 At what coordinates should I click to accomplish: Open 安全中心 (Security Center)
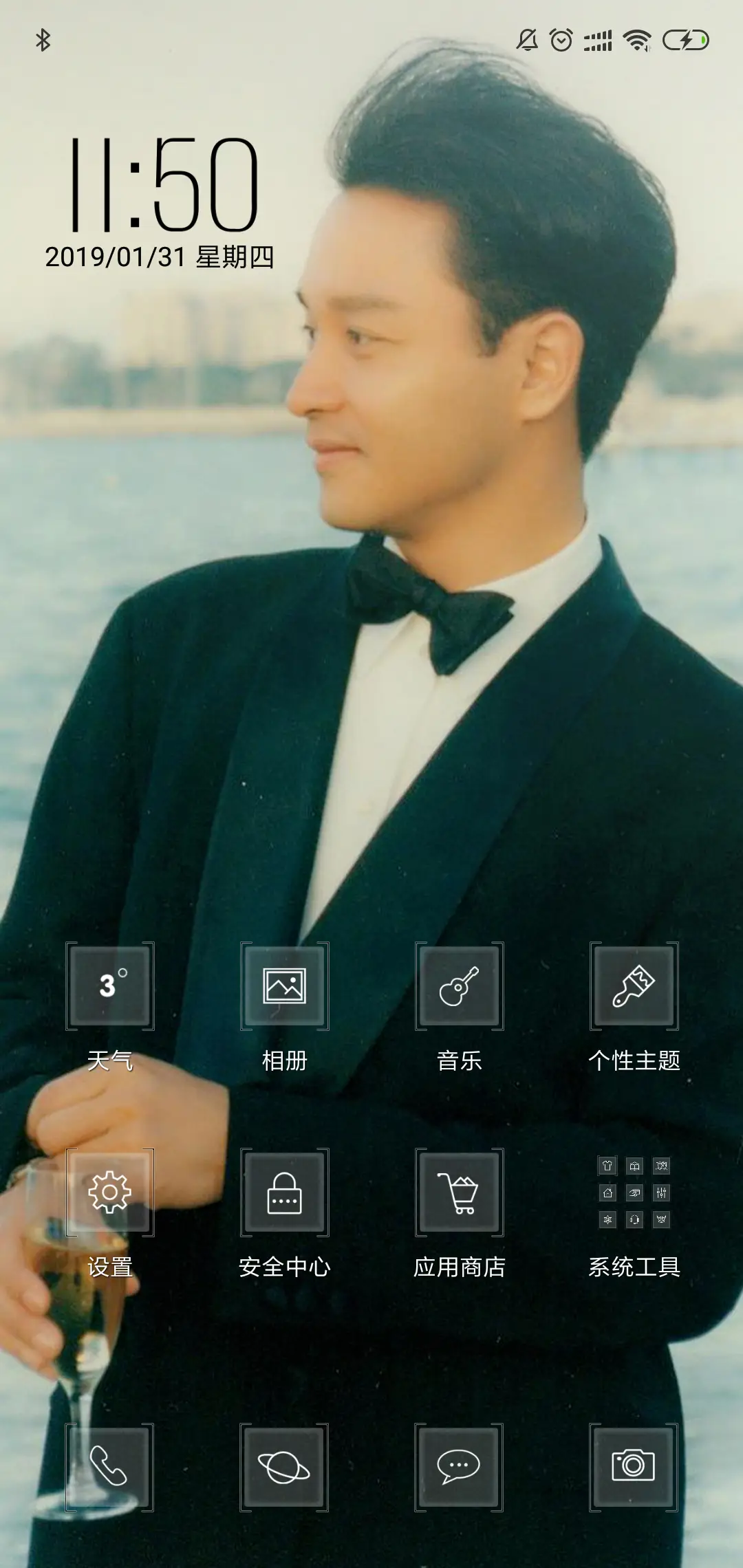coord(284,1193)
